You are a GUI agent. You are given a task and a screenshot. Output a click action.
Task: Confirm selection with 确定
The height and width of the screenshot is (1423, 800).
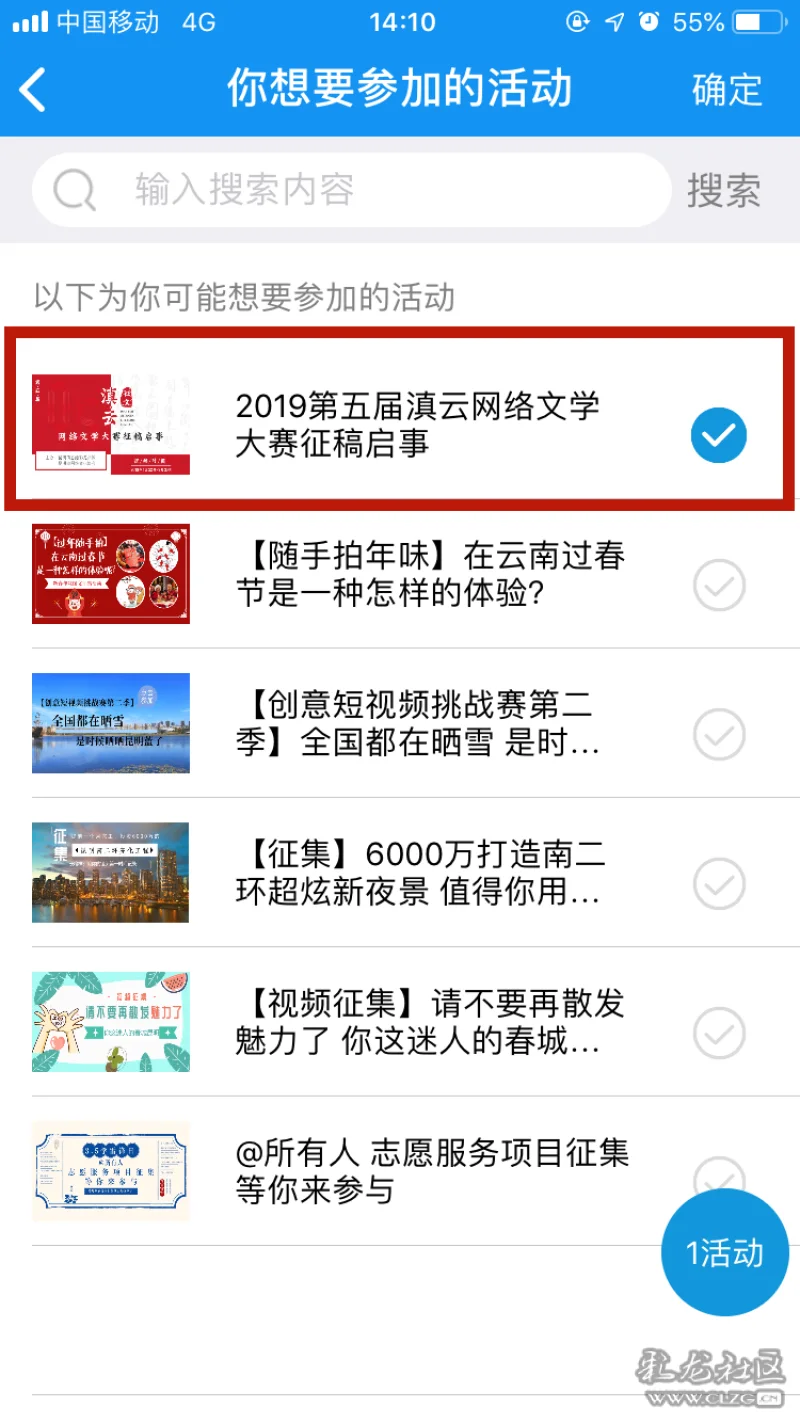[727, 90]
